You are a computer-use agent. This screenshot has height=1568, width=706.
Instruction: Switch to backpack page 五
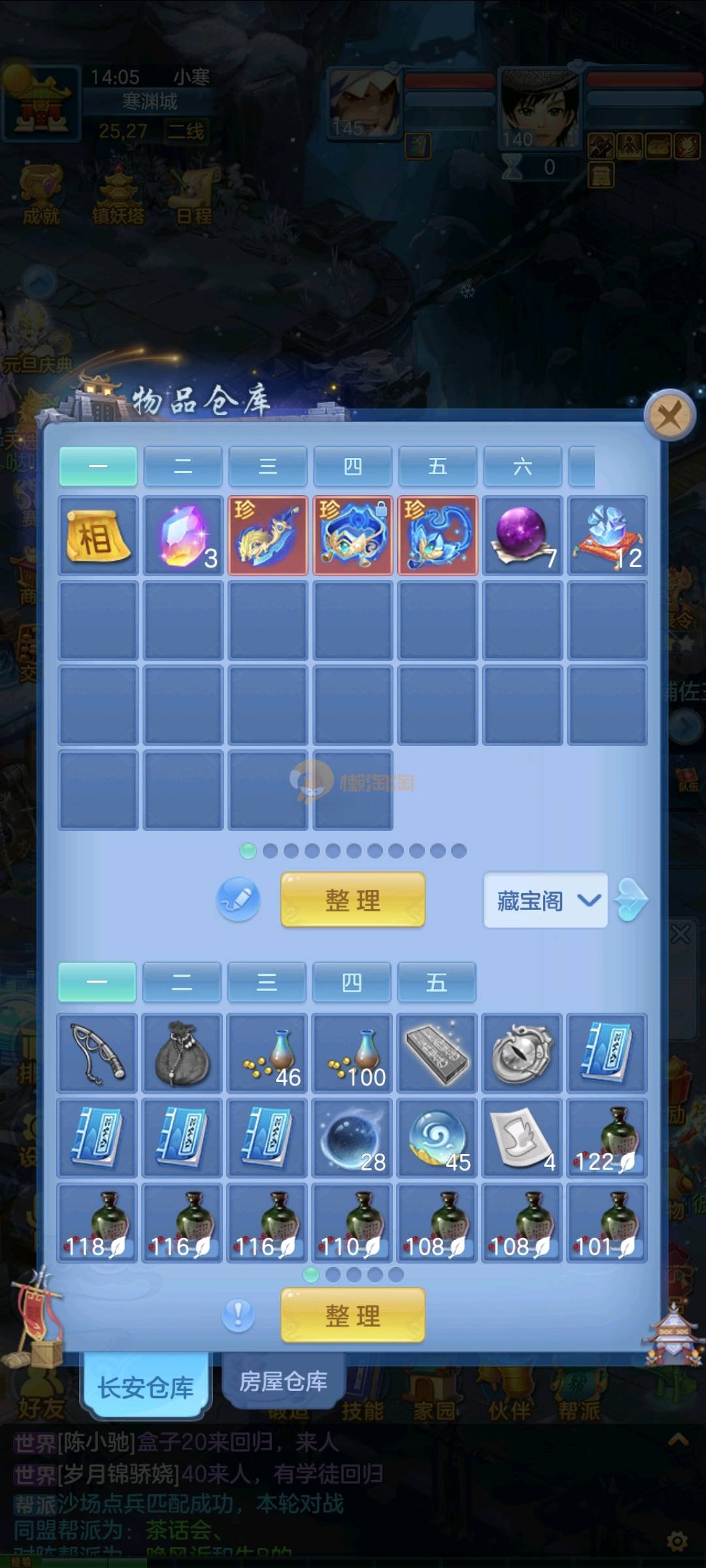coord(437,982)
